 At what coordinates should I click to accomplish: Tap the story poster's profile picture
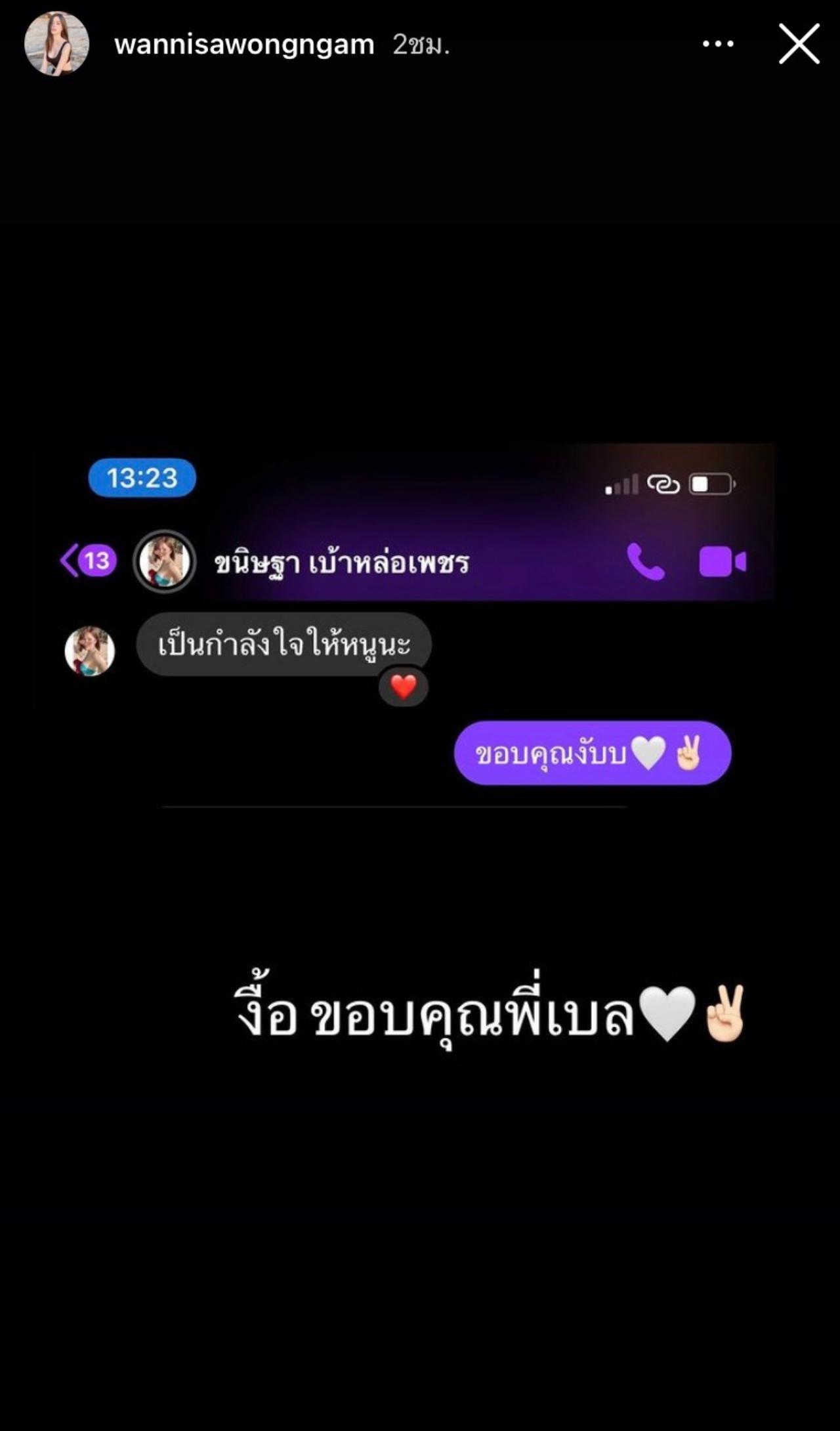point(56,44)
